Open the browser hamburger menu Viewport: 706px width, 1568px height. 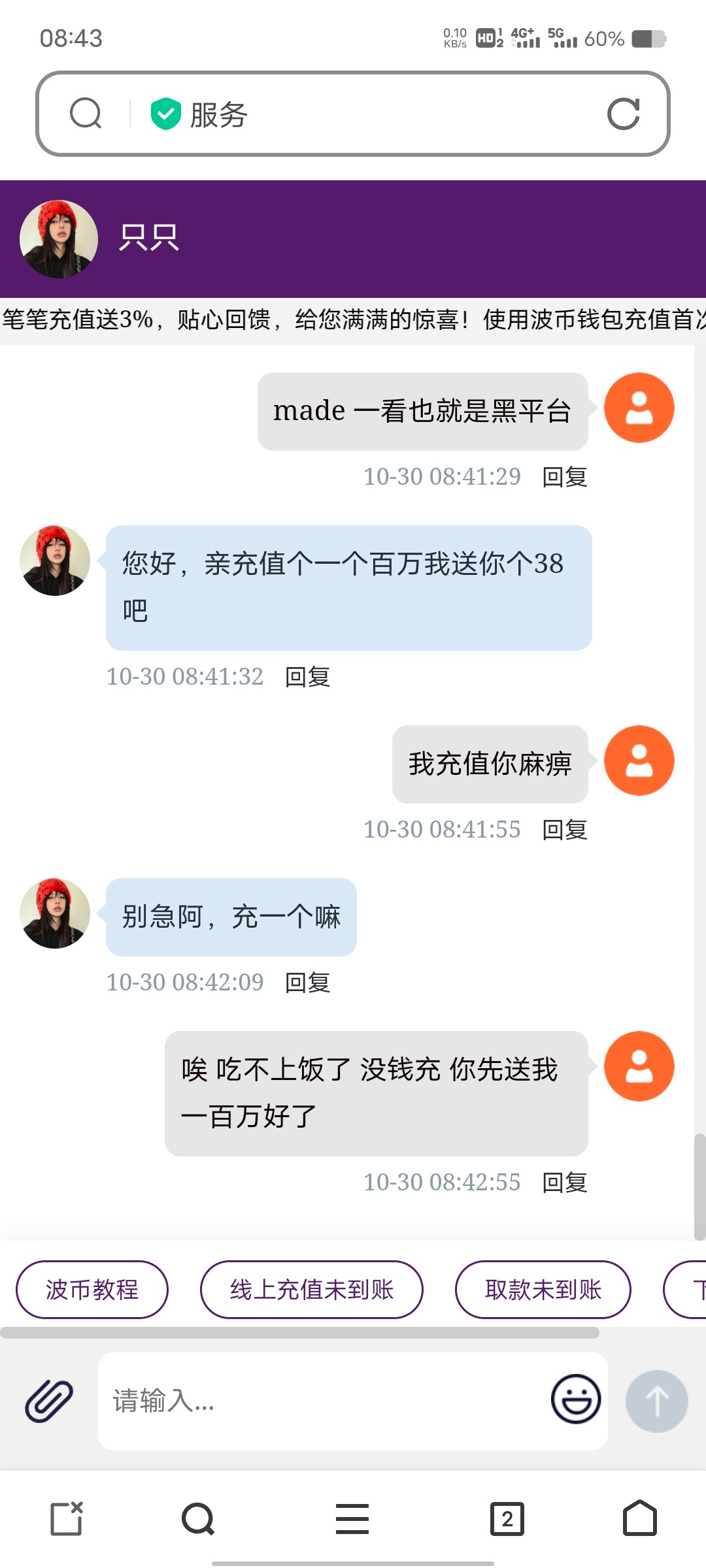(x=352, y=1519)
